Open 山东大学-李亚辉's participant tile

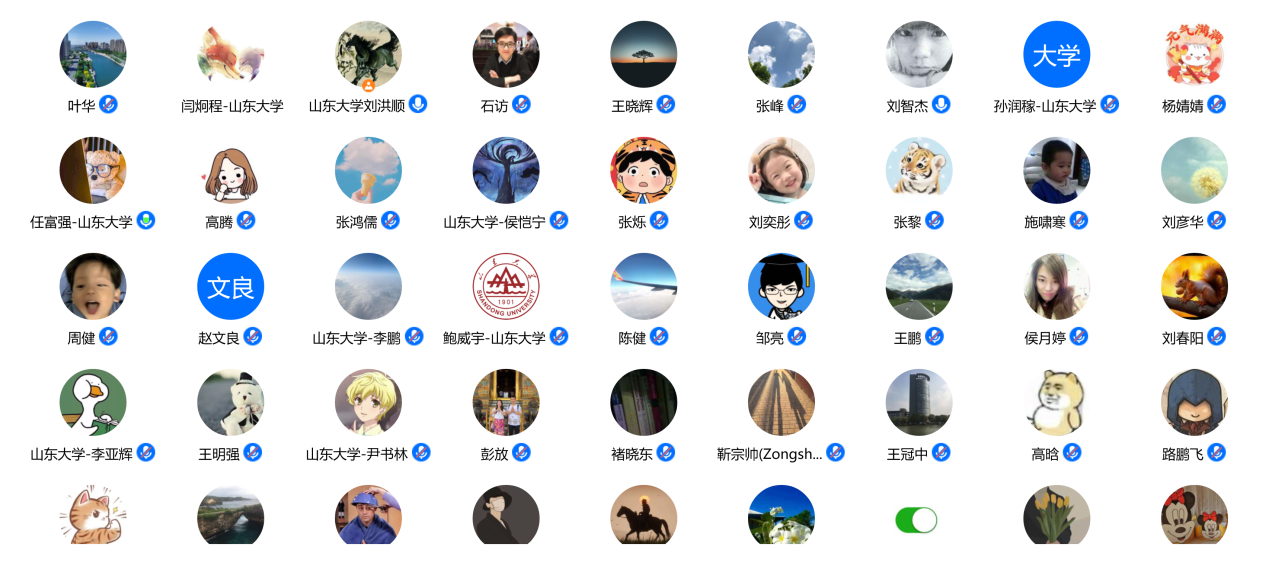[93, 403]
